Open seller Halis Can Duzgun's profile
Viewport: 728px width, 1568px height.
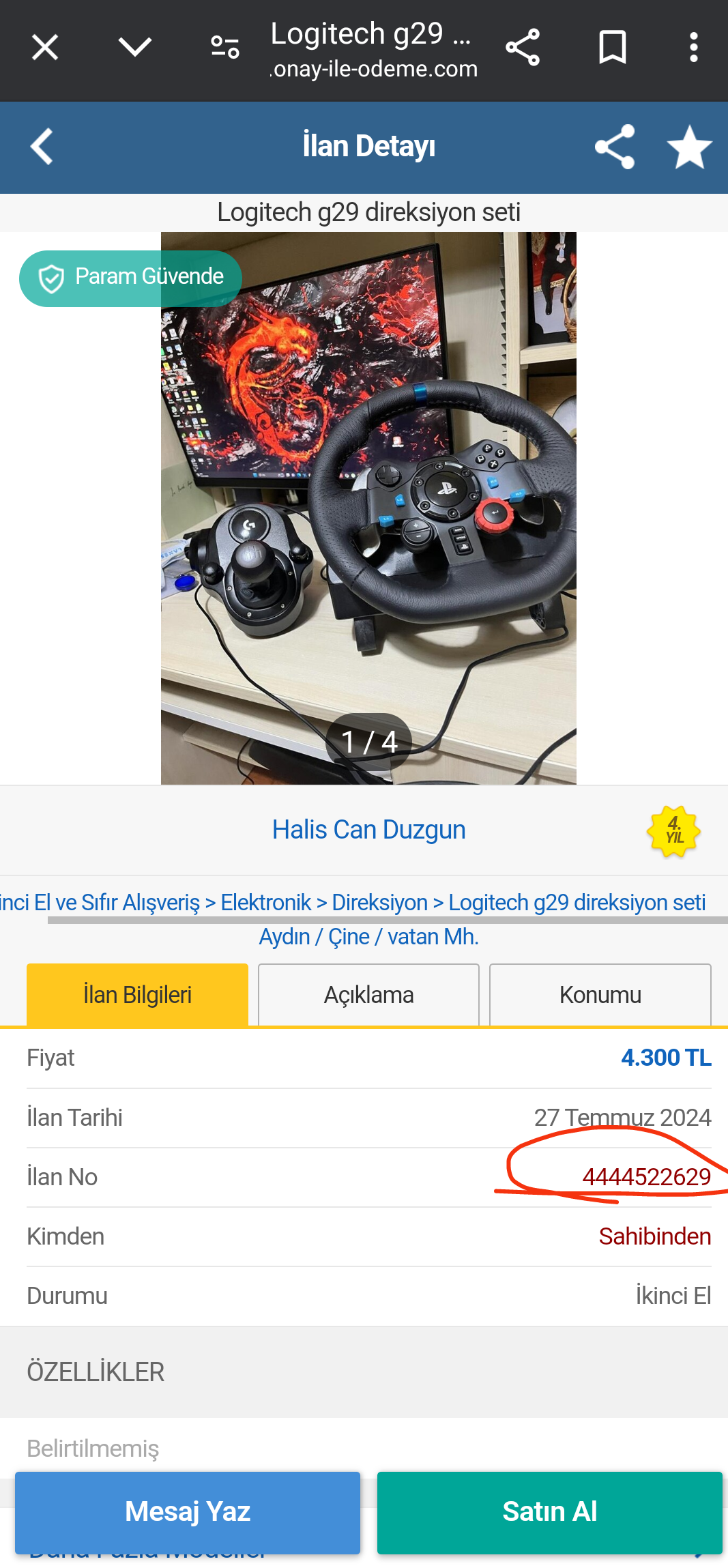[x=368, y=830]
